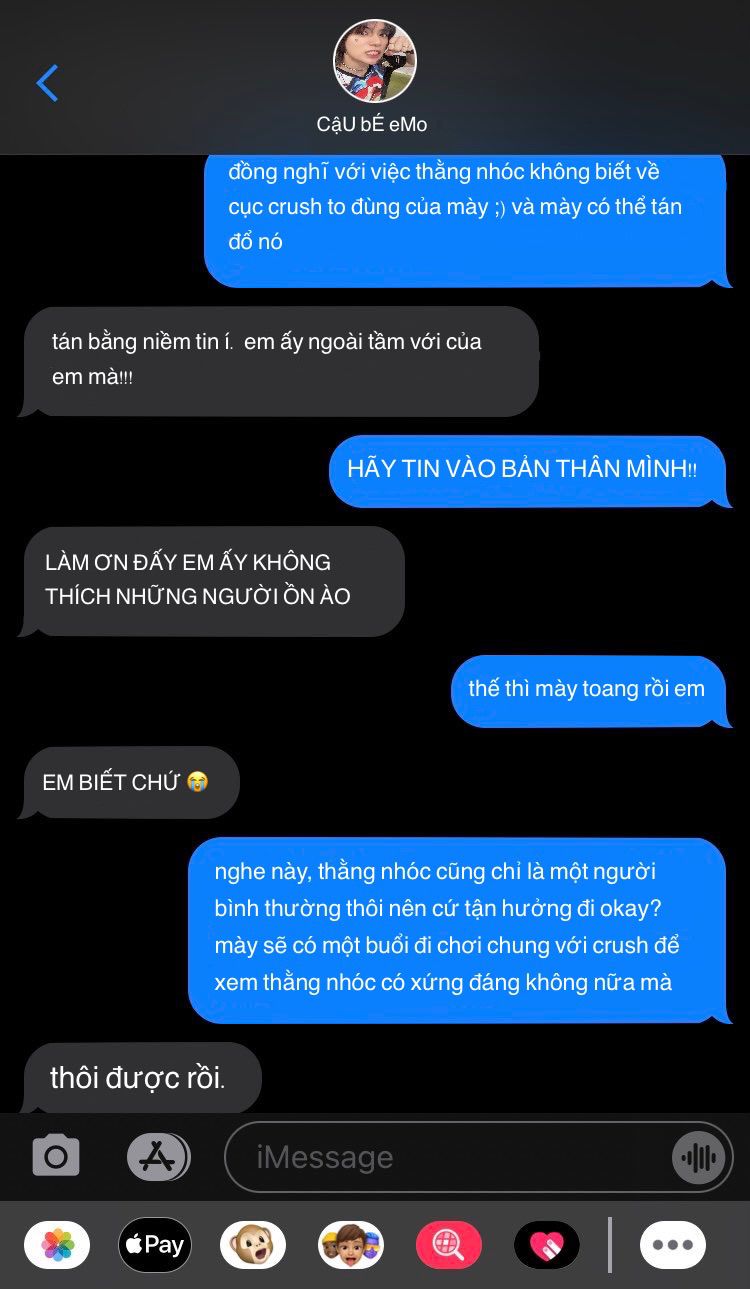Go back to the conversations list
Screen dimensions: 750x1289
47,83
